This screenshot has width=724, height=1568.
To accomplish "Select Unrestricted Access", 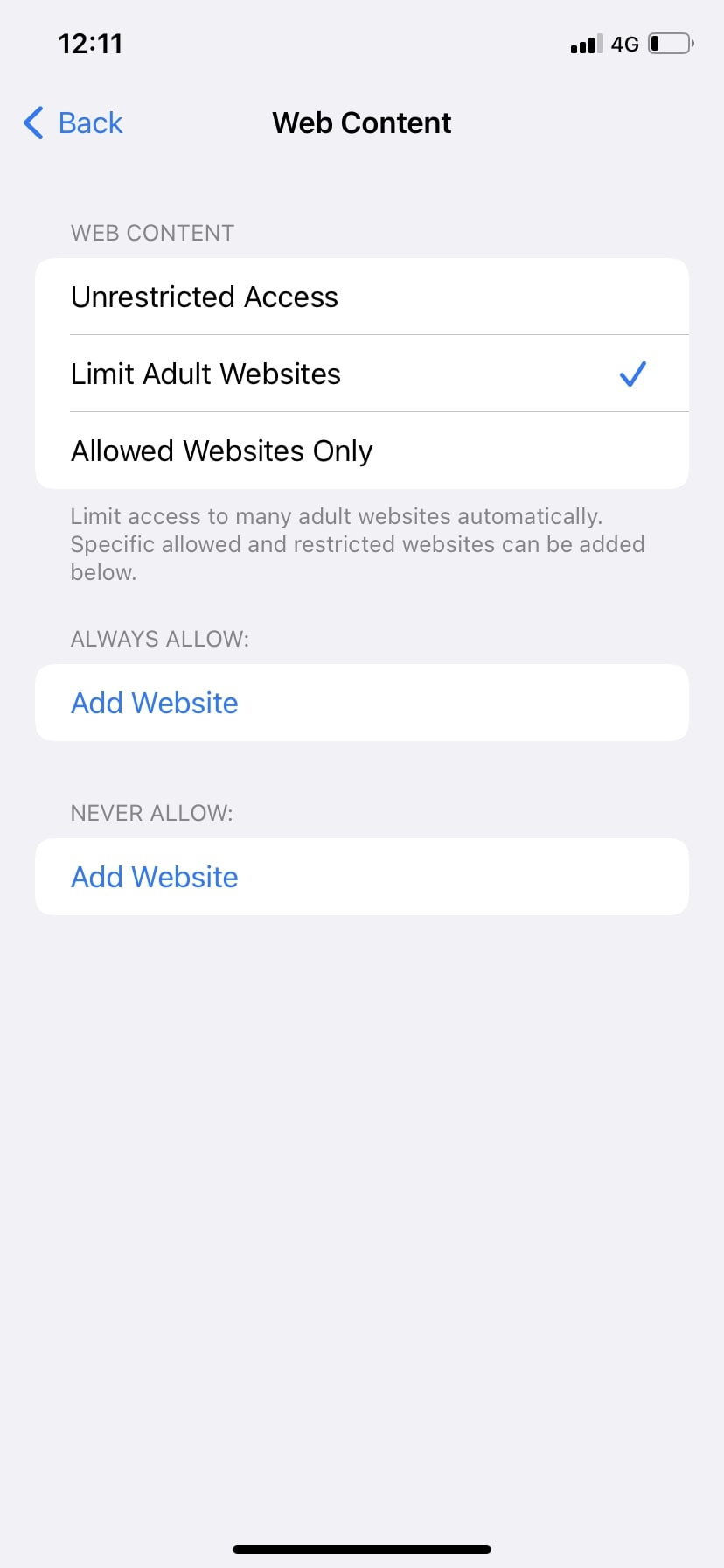I will (362, 297).
